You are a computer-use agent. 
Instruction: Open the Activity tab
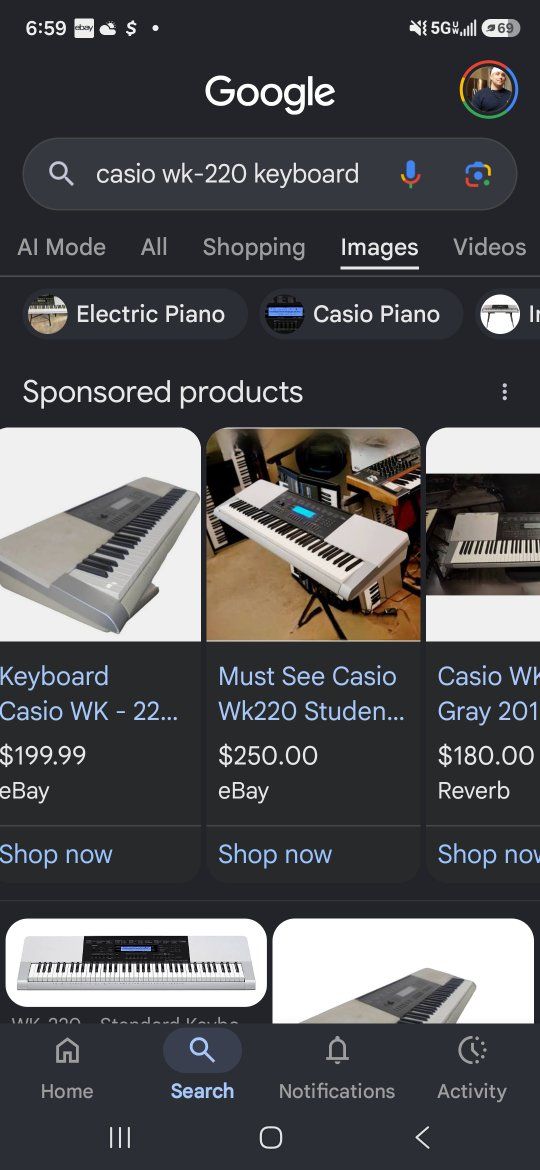point(471,1069)
